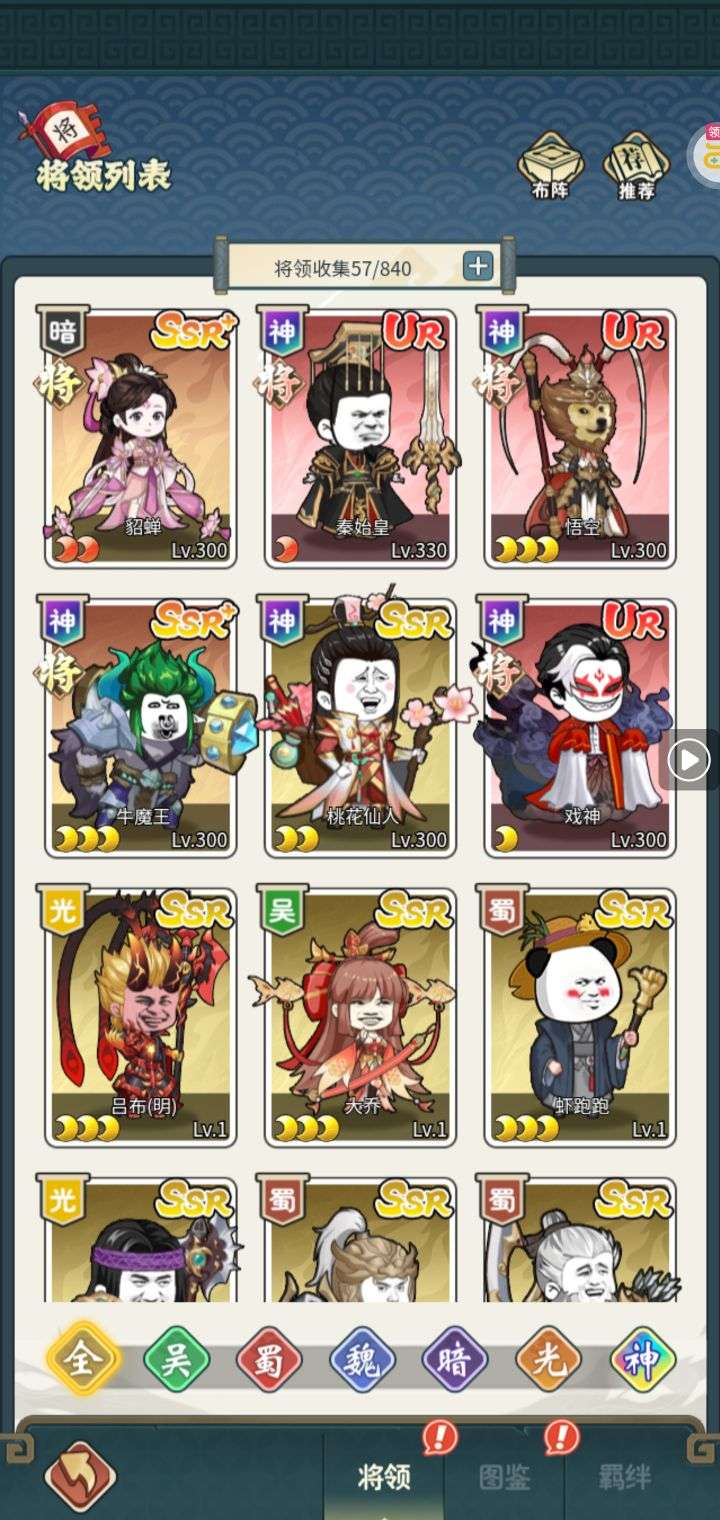Open the 虾跑跑 general card
This screenshot has height=1520, width=720.
click(580, 1016)
